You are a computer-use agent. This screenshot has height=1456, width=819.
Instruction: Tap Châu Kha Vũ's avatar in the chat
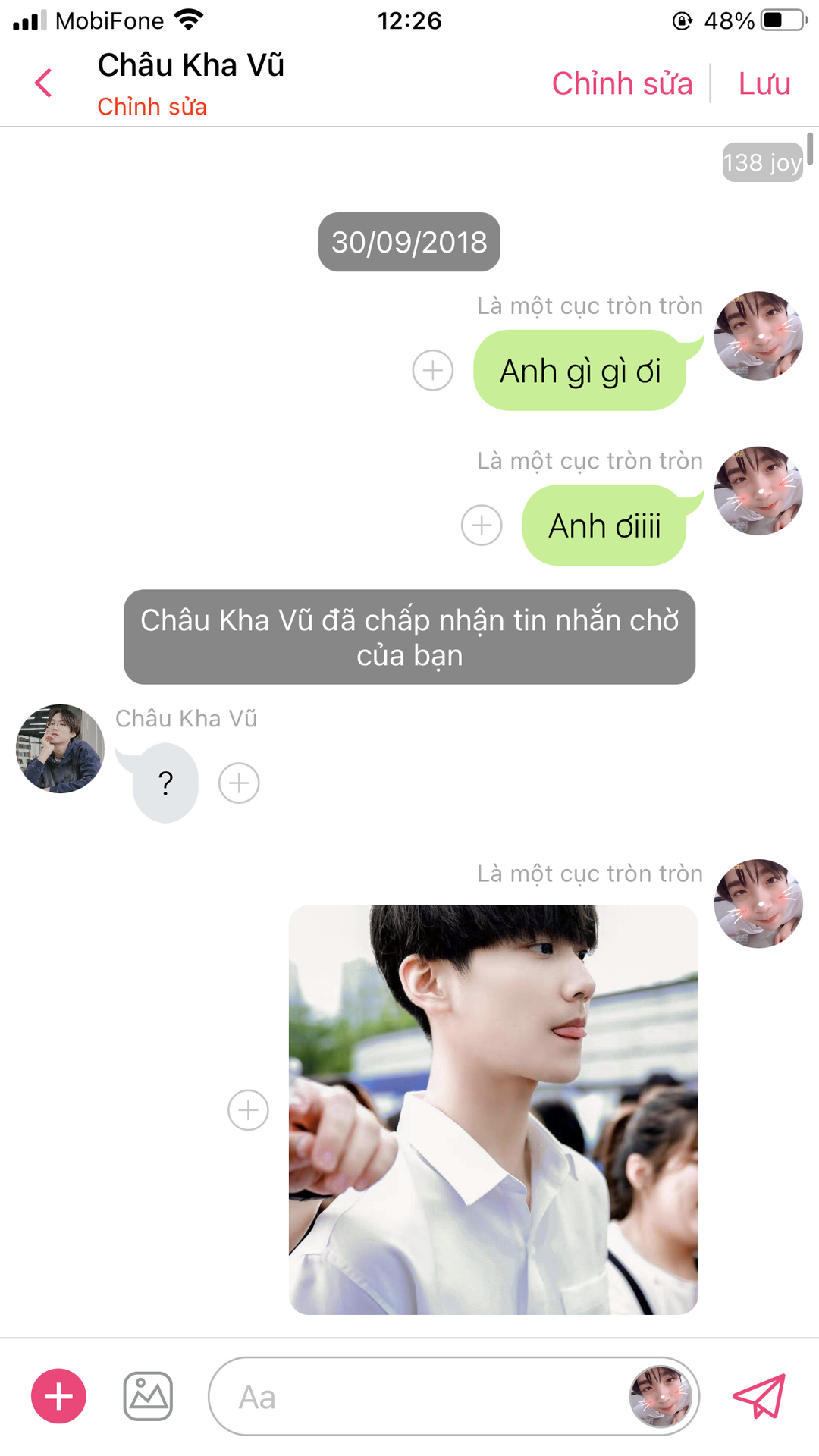60,748
